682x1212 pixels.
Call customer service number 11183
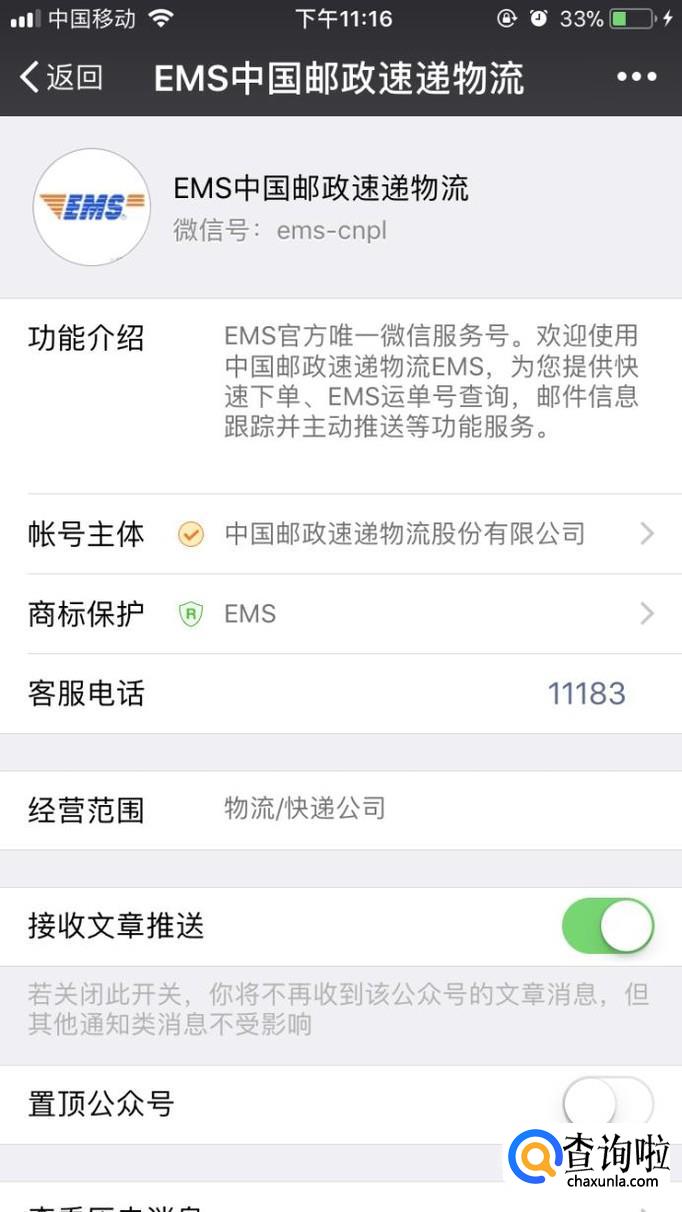click(x=586, y=693)
